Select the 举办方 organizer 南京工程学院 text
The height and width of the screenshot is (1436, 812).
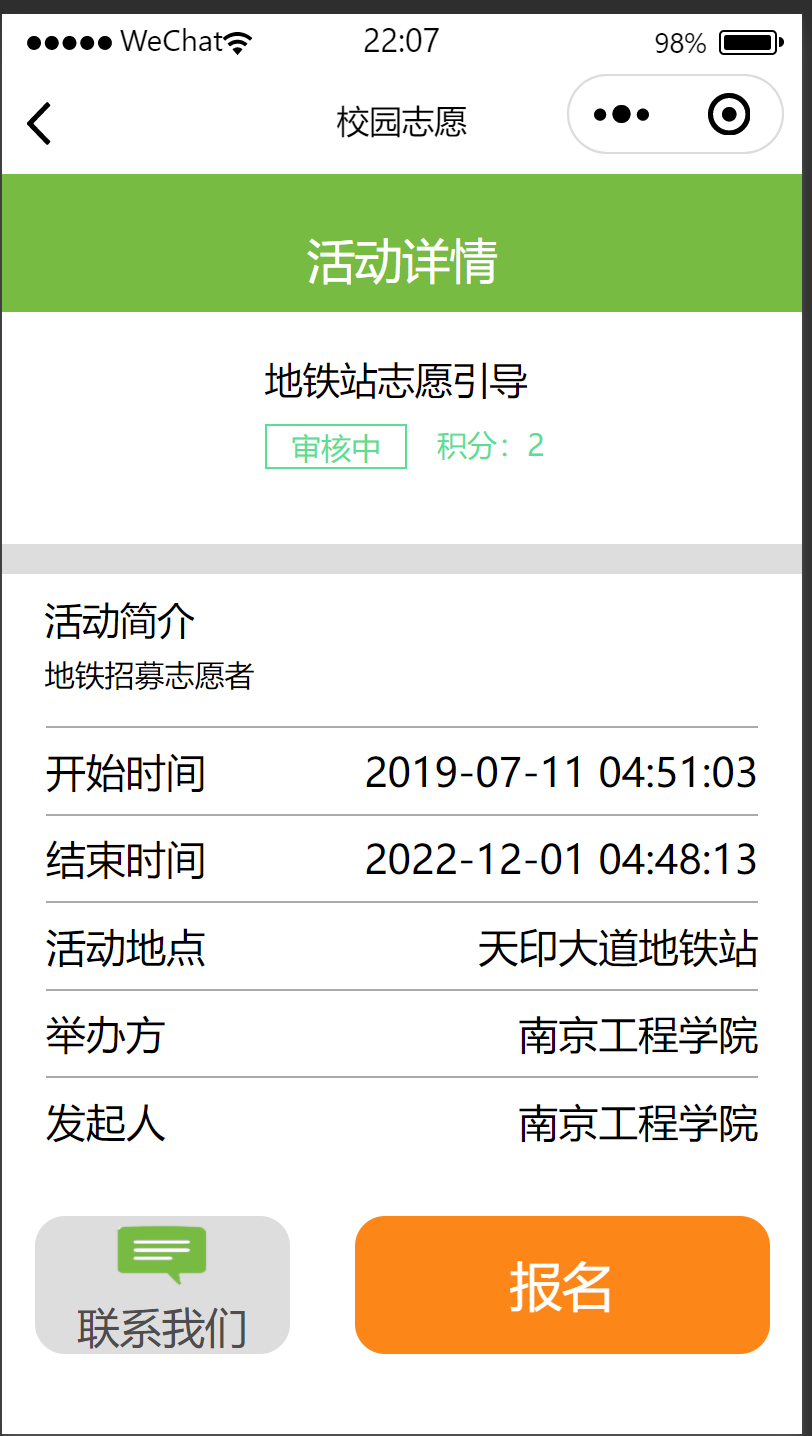point(638,1037)
